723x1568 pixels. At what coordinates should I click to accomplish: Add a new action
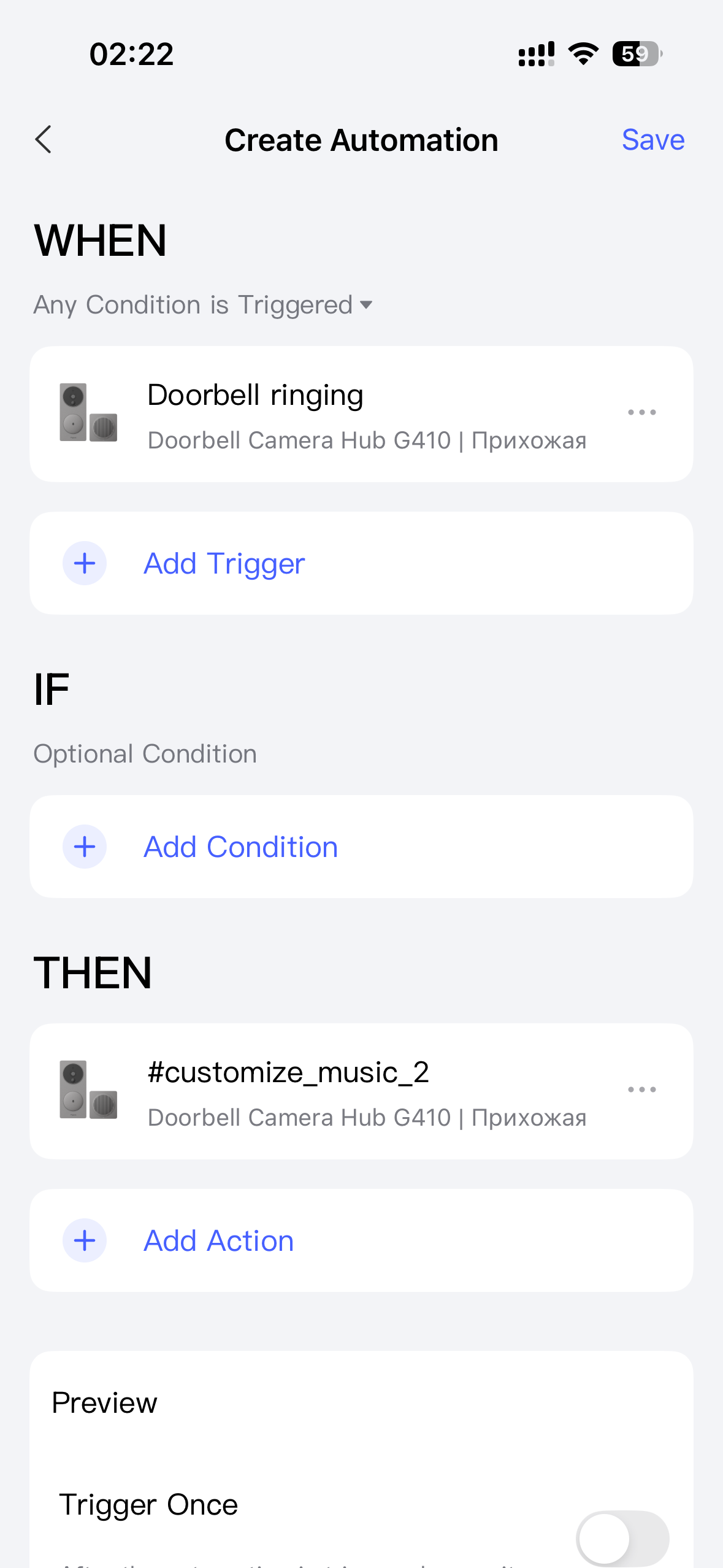tap(218, 1240)
